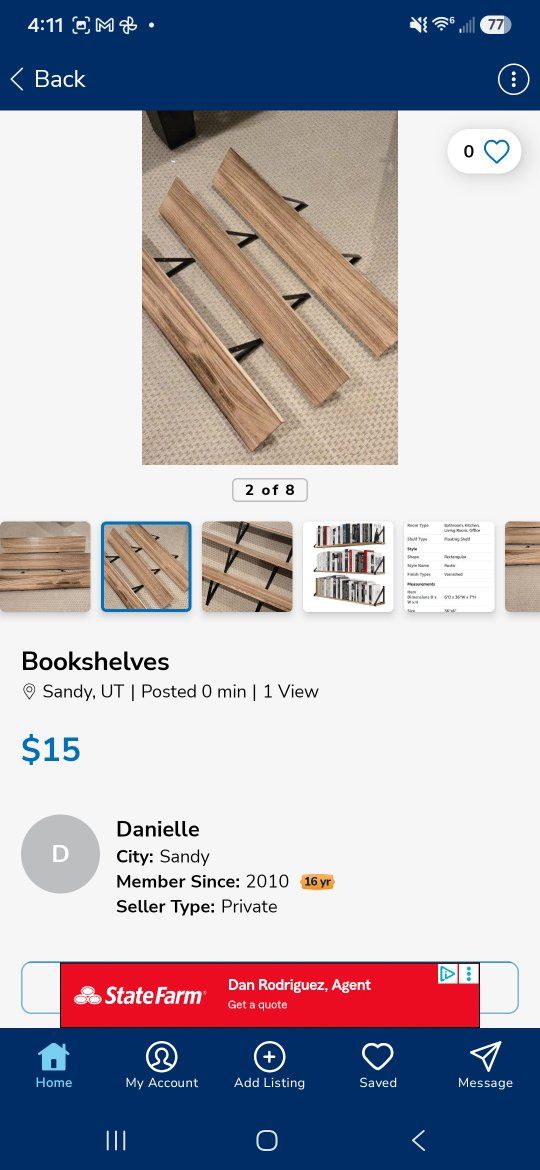This screenshot has height=1170, width=540.
Task: Tap the system recent apps button
Action: click(x=116, y=1140)
